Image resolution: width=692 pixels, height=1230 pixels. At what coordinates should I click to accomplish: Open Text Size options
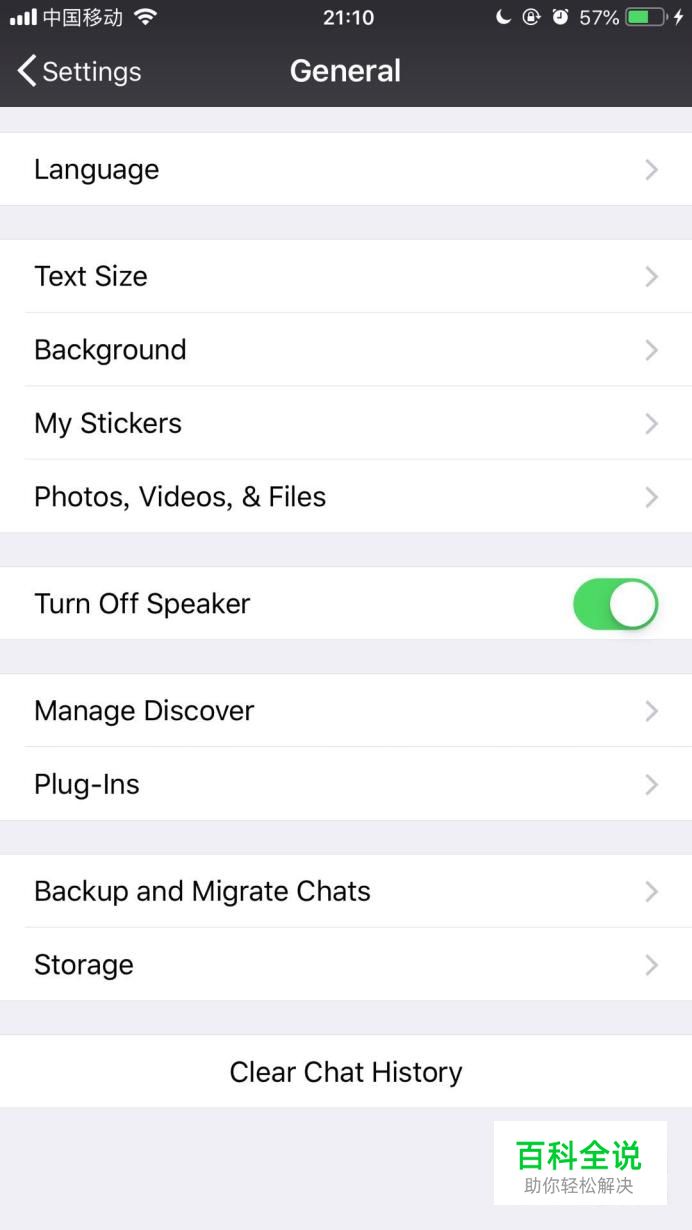pos(346,276)
